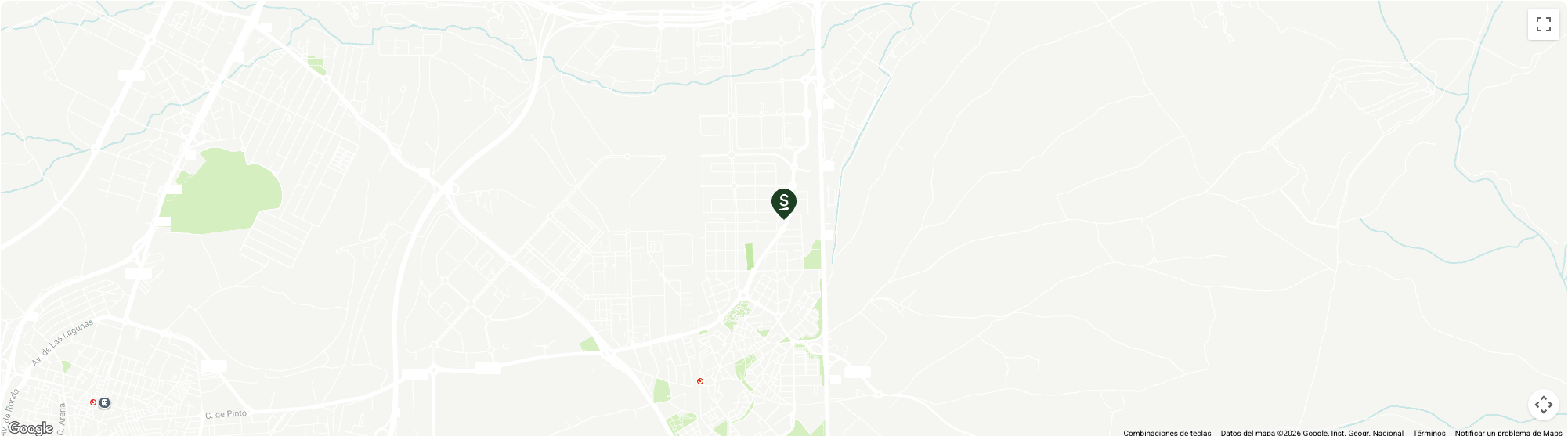This screenshot has width=1568, height=436.
Task: Tap the green location marker pin
Action: tap(783, 203)
